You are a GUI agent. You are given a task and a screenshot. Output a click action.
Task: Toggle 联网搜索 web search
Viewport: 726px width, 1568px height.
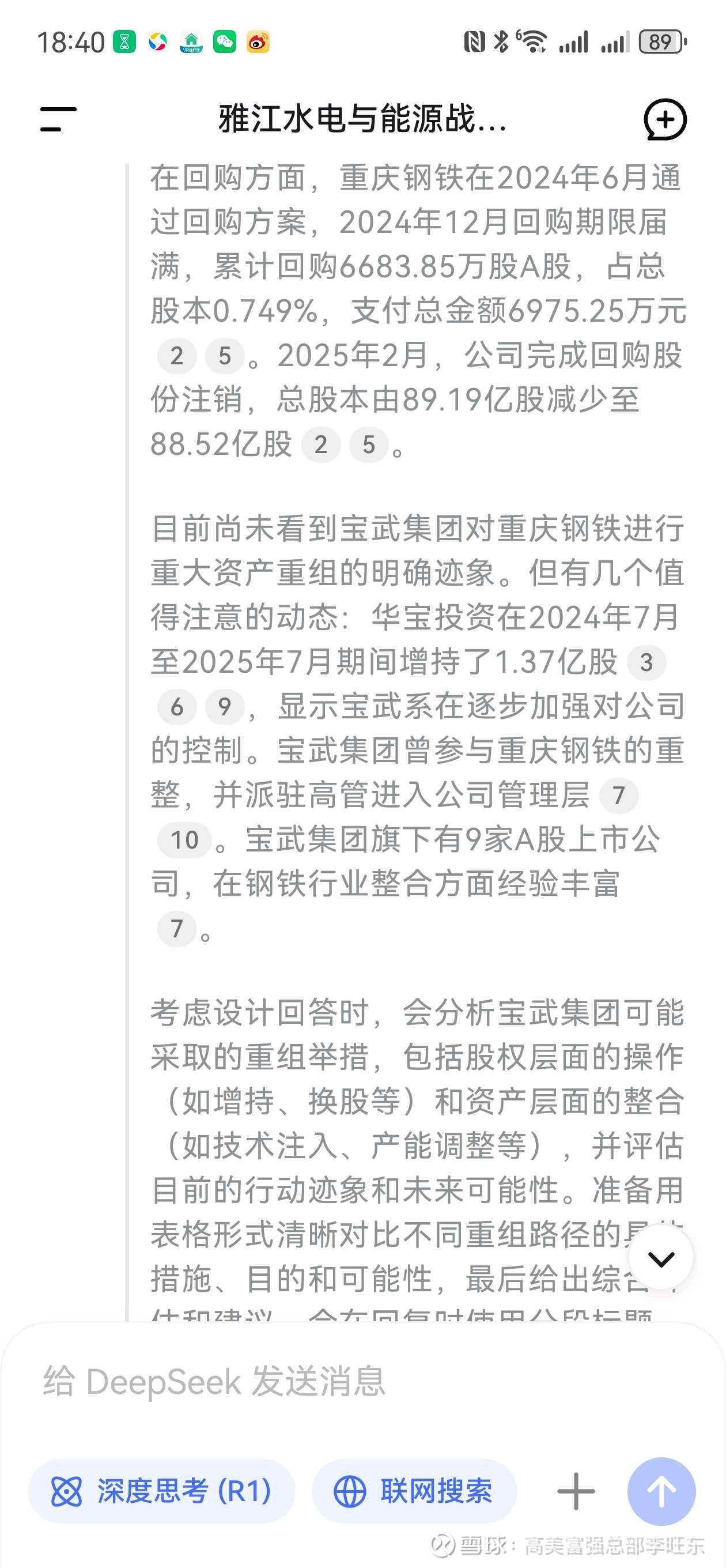(x=414, y=1491)
